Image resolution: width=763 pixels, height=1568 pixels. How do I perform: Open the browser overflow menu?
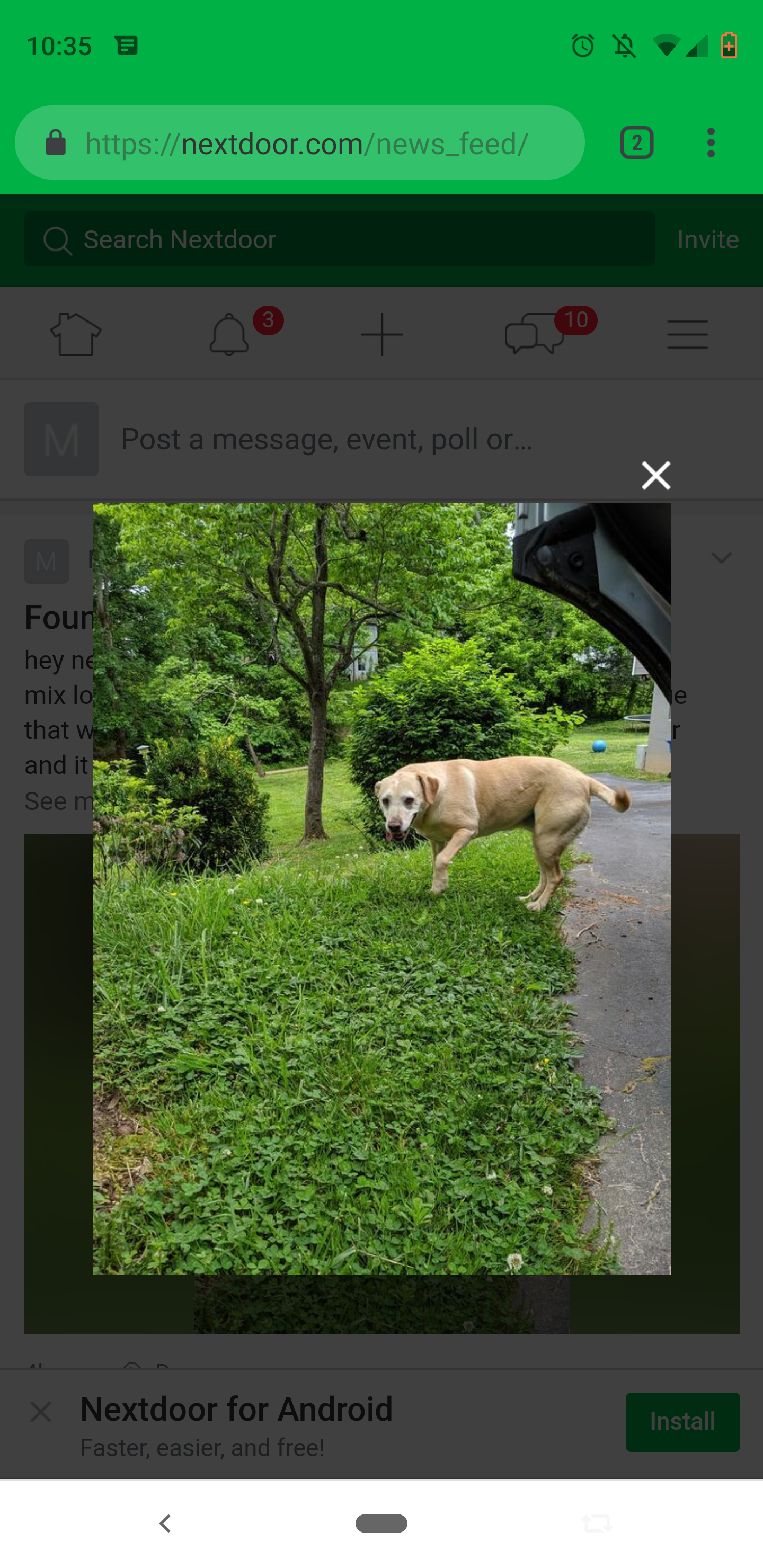710,144
